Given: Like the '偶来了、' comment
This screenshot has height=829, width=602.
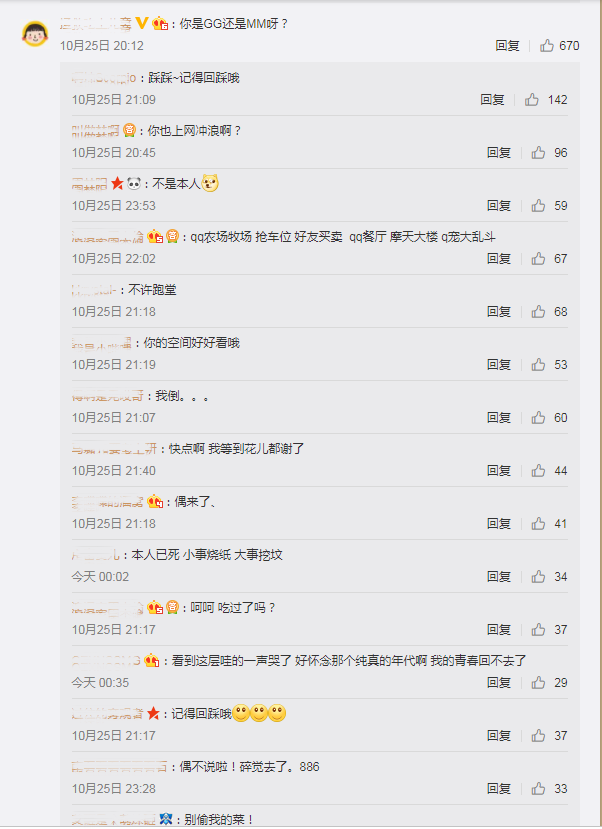Looking at the screenshot, I should click(539, 524).
